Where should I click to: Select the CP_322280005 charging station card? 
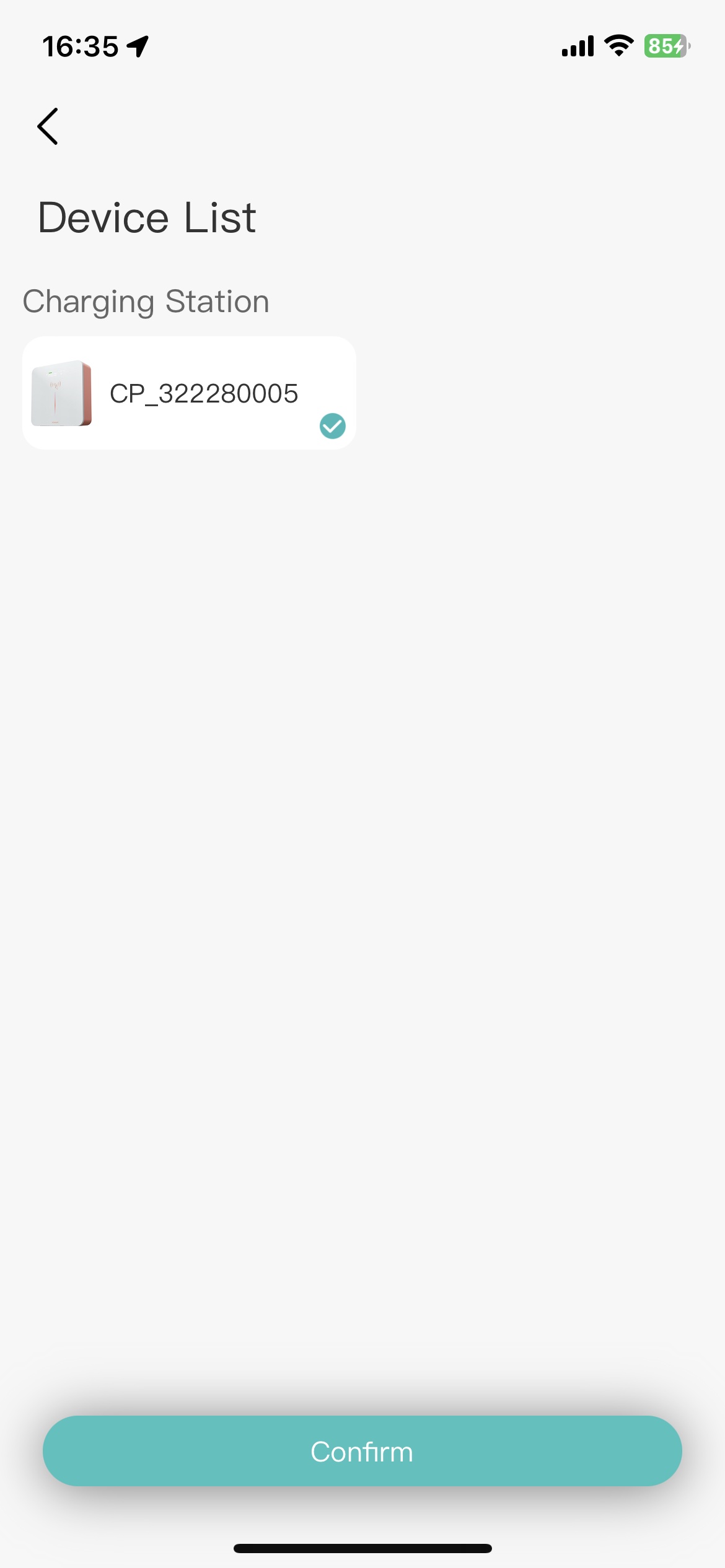pos(189,393)
